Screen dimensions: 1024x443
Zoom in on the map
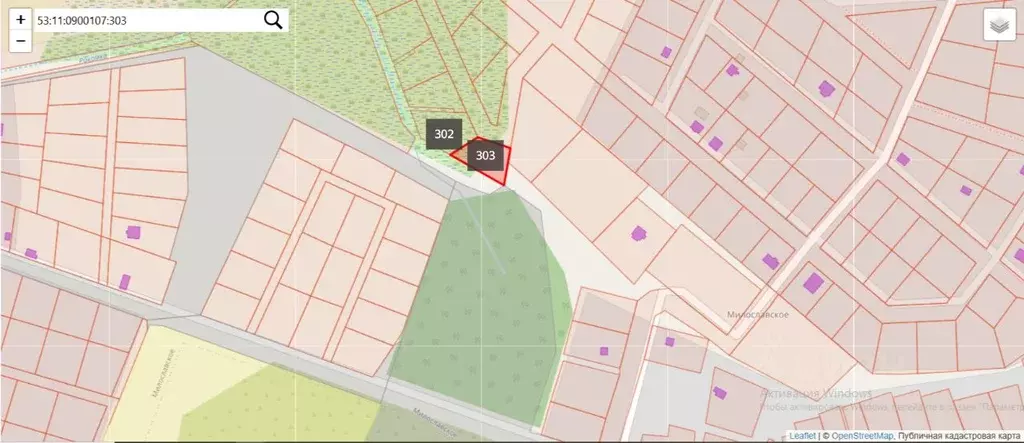tap(21, 20)
